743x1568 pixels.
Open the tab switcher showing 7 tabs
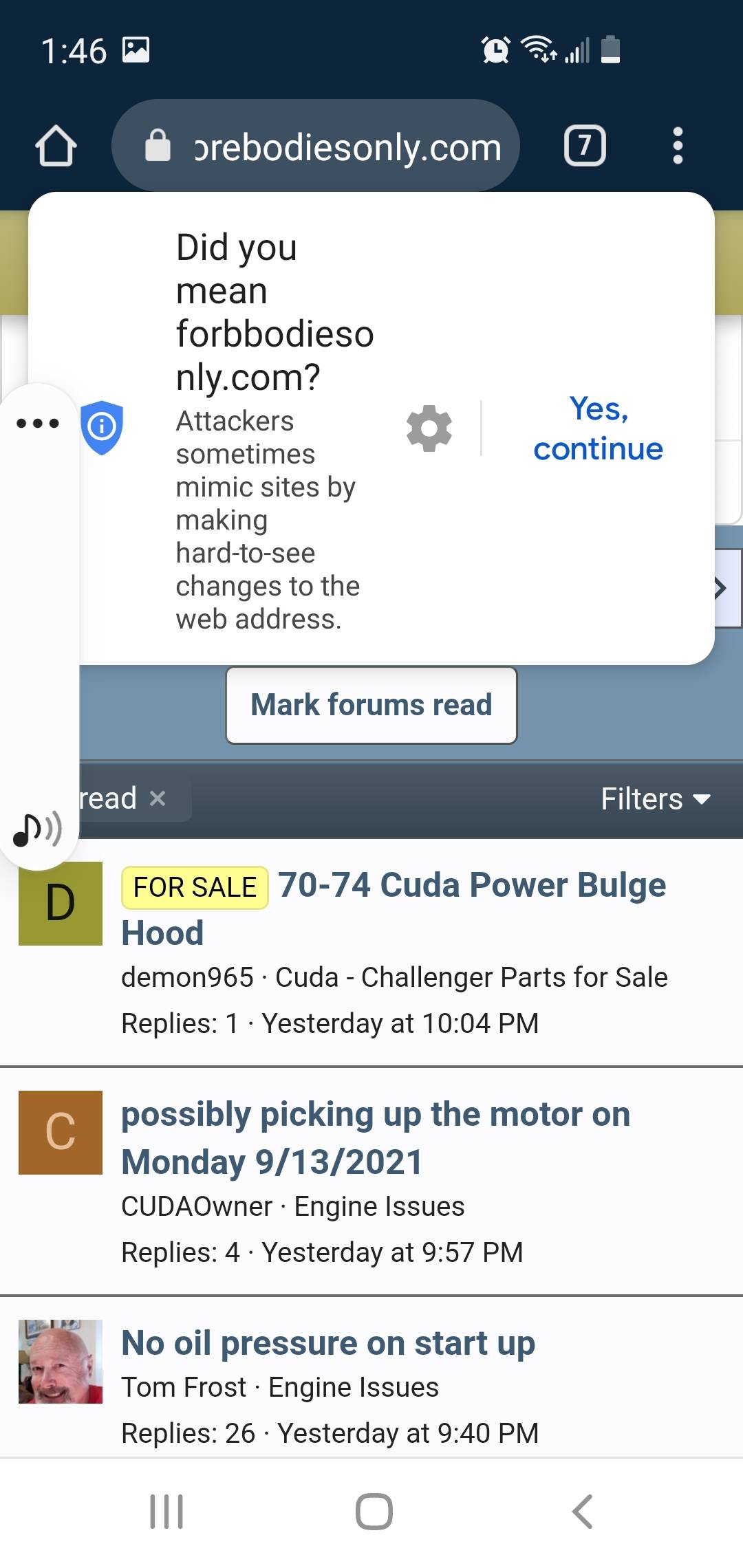(x=584, y=146)
